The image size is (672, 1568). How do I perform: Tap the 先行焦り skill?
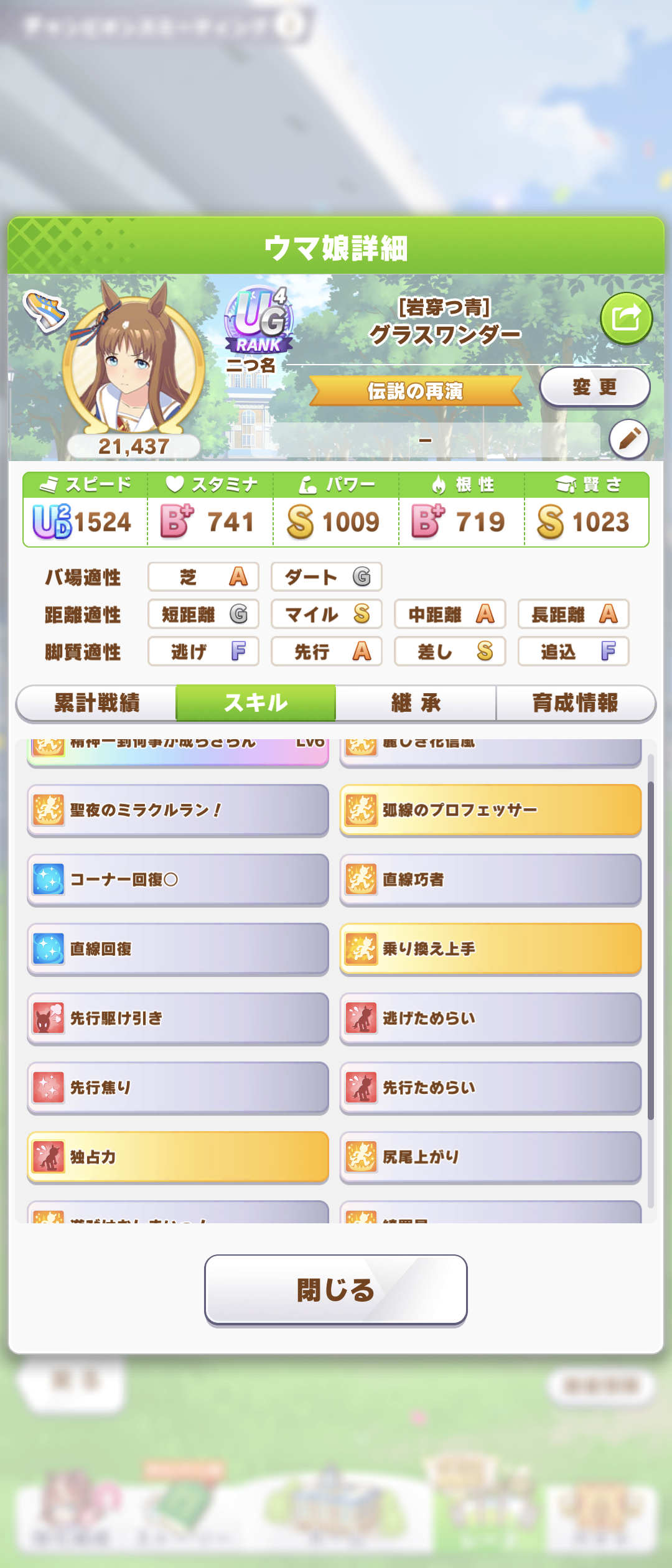[178, 1088]
